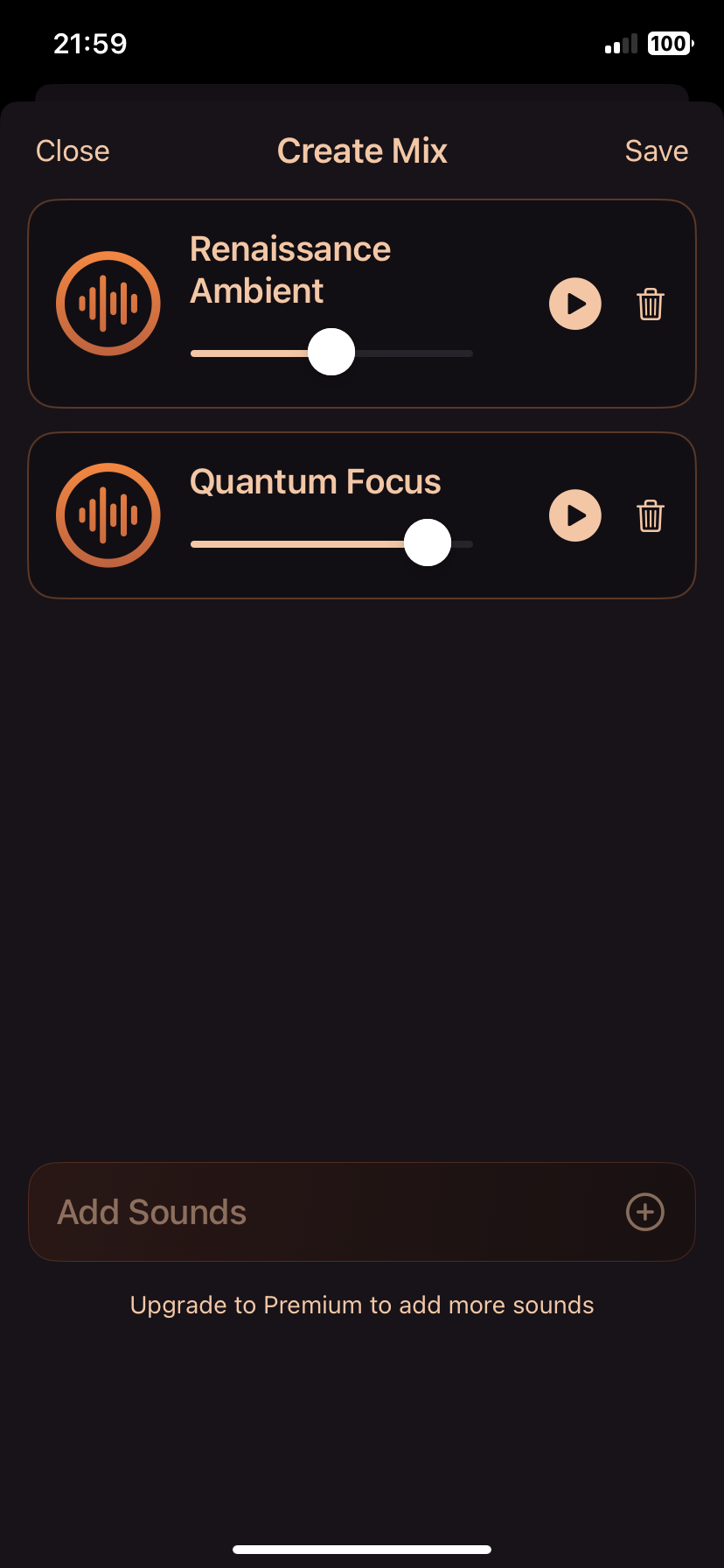Tap the Quantum Focus volume slider
The width and height of the screenshot is (724, 1568).
428,543
